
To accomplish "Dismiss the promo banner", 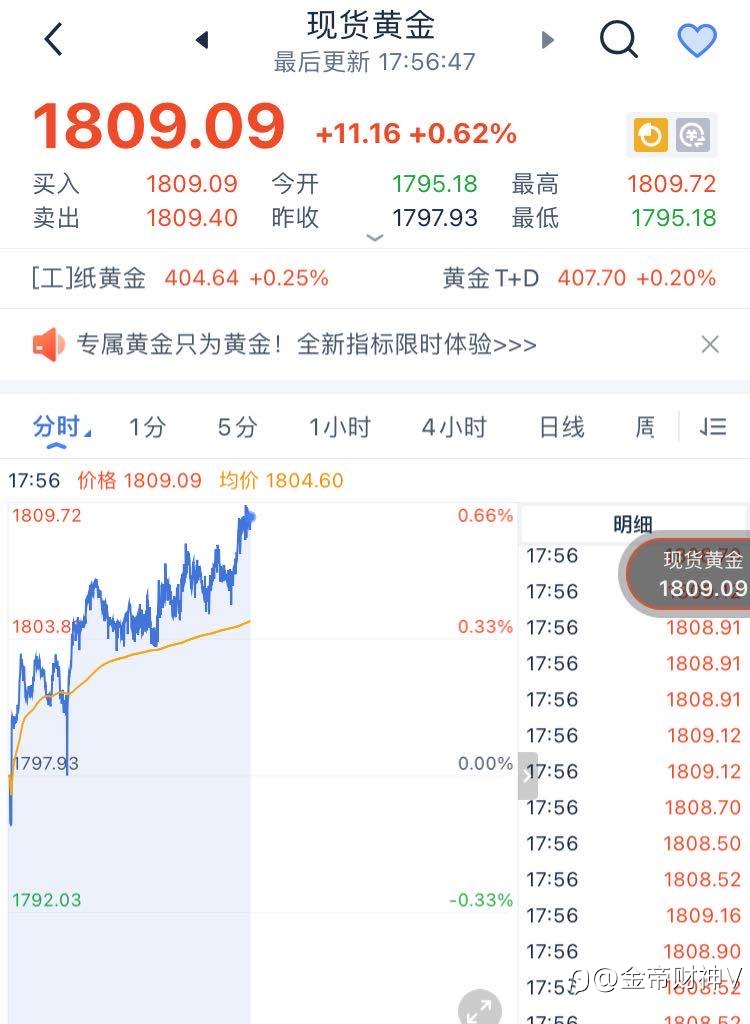I will click(710, 344).
